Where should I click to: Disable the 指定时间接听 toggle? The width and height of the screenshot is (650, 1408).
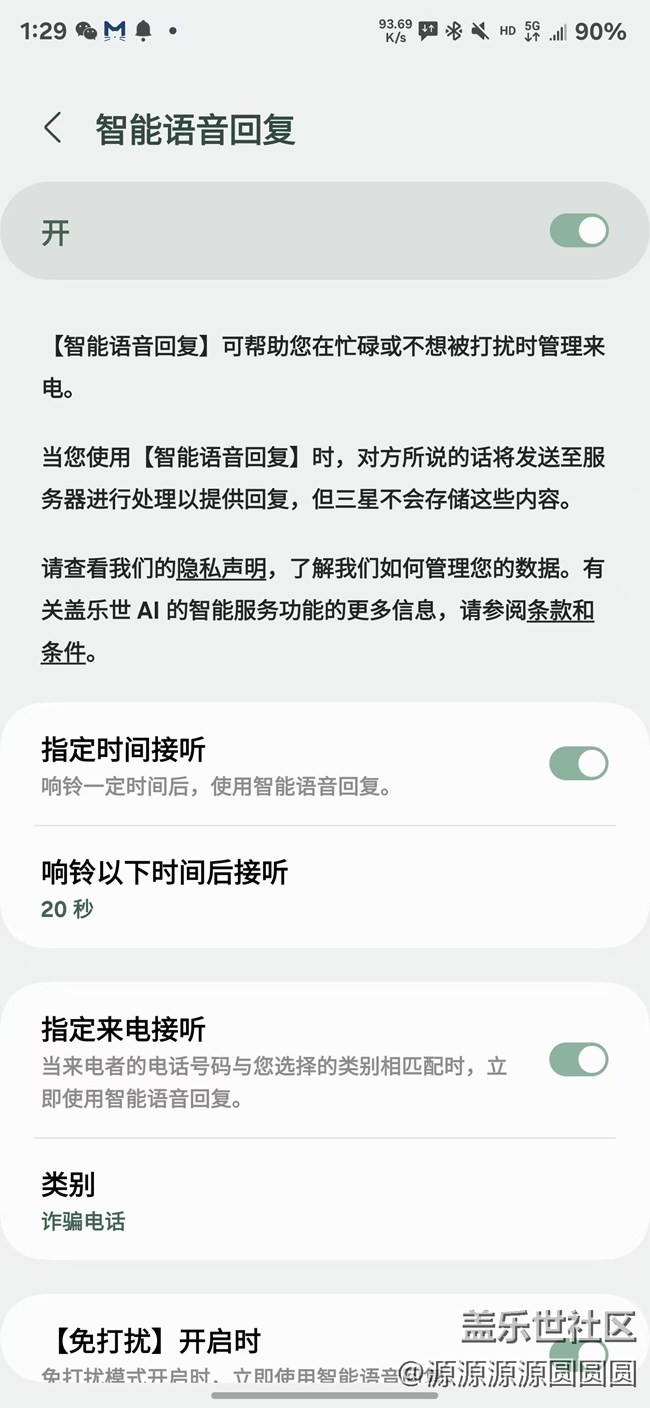579,764
